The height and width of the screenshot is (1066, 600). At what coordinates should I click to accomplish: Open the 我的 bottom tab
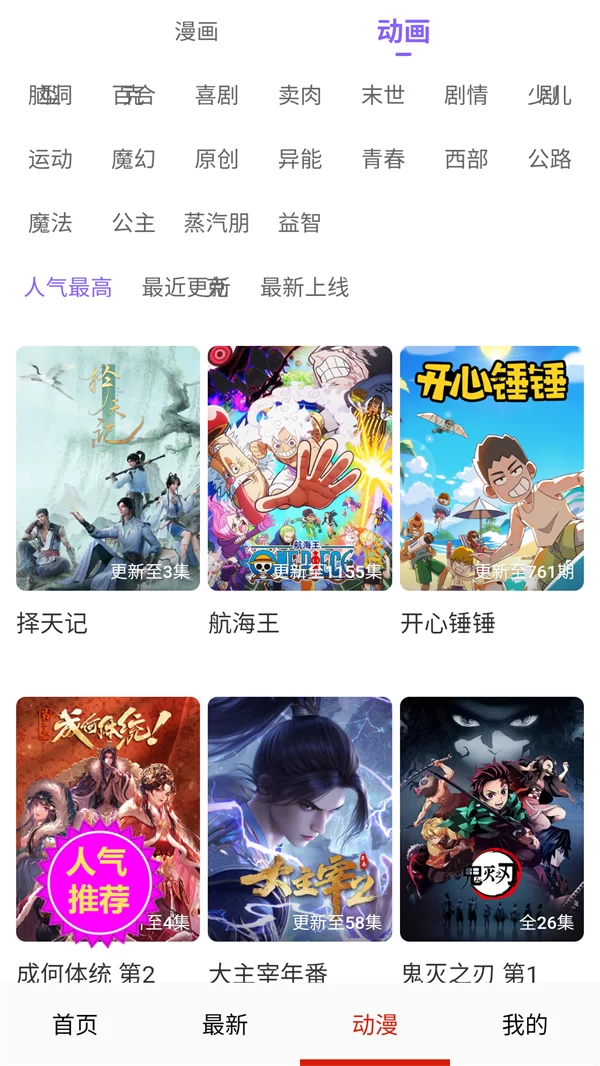(525, 1025)
